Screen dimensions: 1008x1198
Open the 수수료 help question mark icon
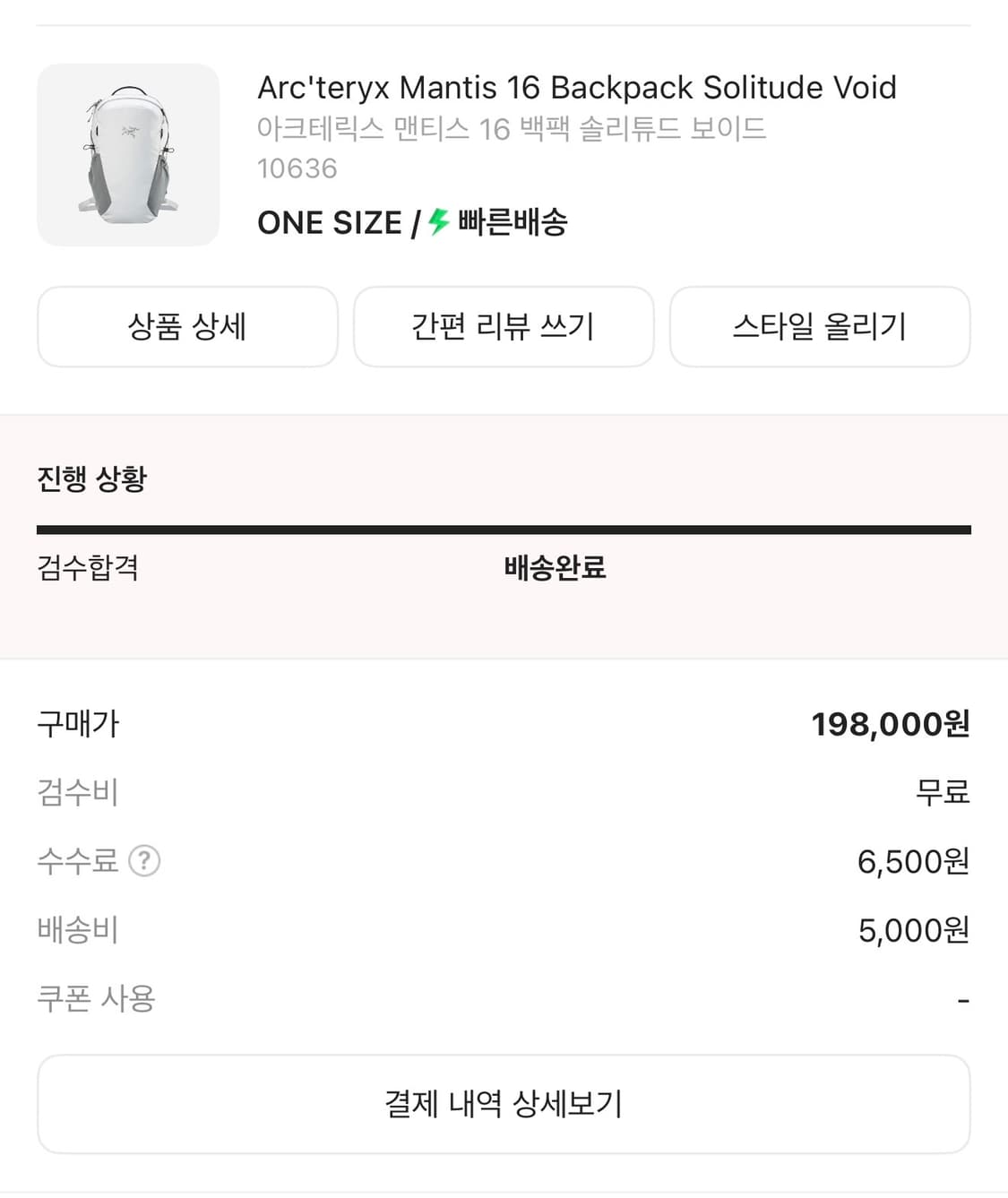click(x=143, y=860)
